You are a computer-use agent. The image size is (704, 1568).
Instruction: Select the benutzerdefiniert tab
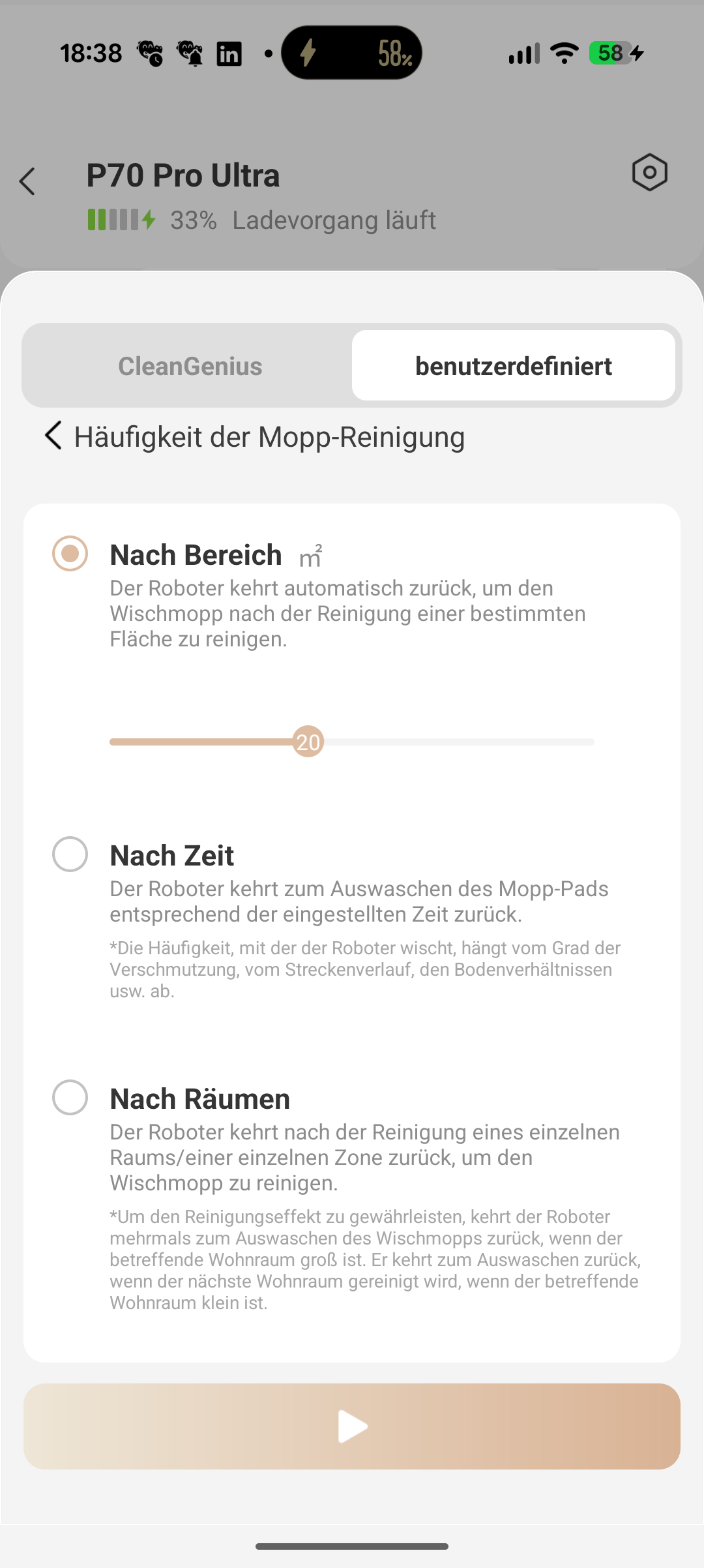coord(513,366)
